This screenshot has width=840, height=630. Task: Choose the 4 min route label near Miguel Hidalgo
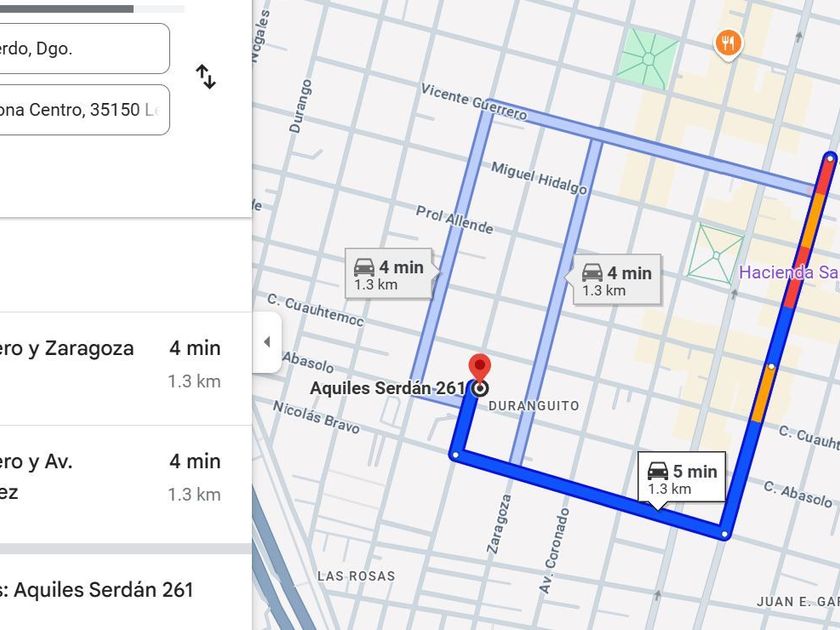coord(616,279)
